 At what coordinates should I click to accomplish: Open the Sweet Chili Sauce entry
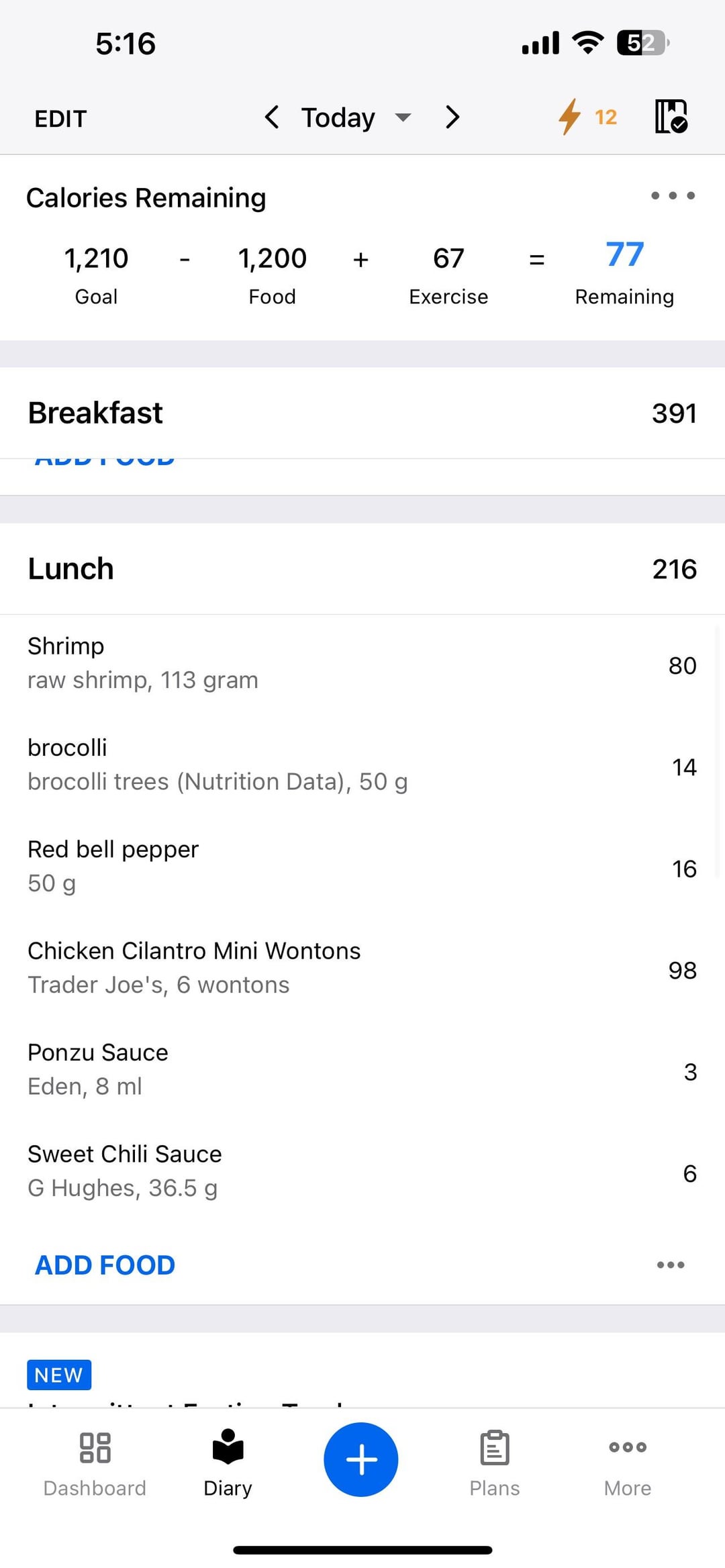pyautogui.click(x=362, y=1172)
